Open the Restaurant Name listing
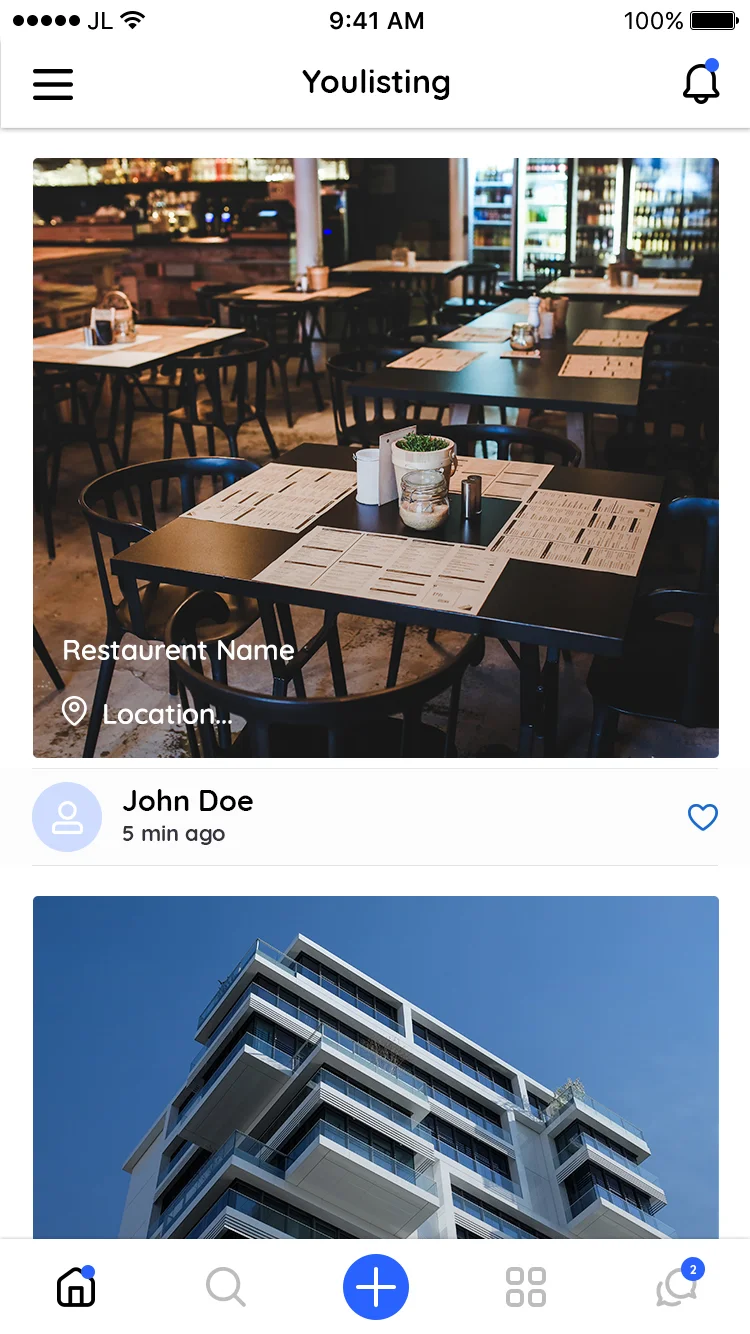Image resolution: width=750 pixels, height=1334 pixels. 177,650
